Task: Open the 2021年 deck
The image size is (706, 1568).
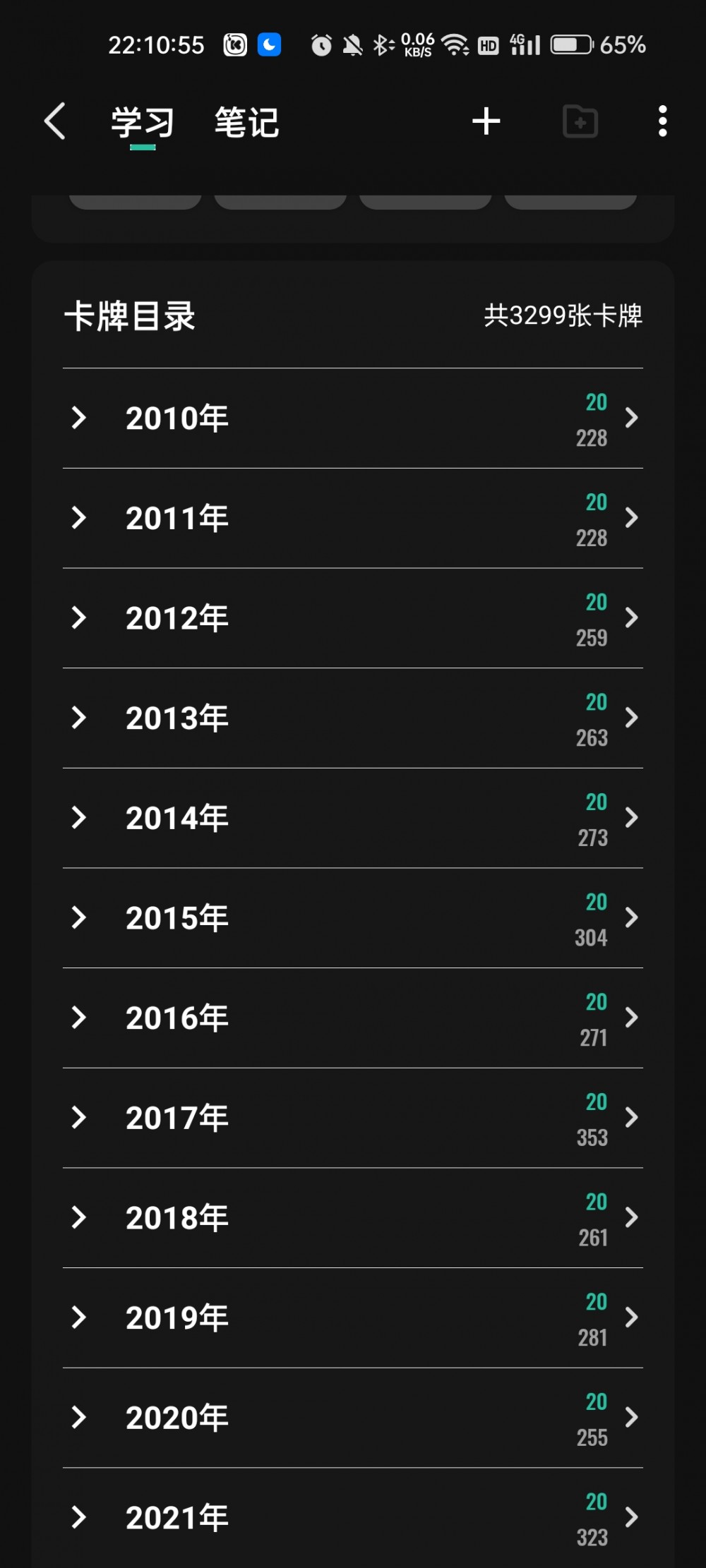Action: tap(353, 1518)
